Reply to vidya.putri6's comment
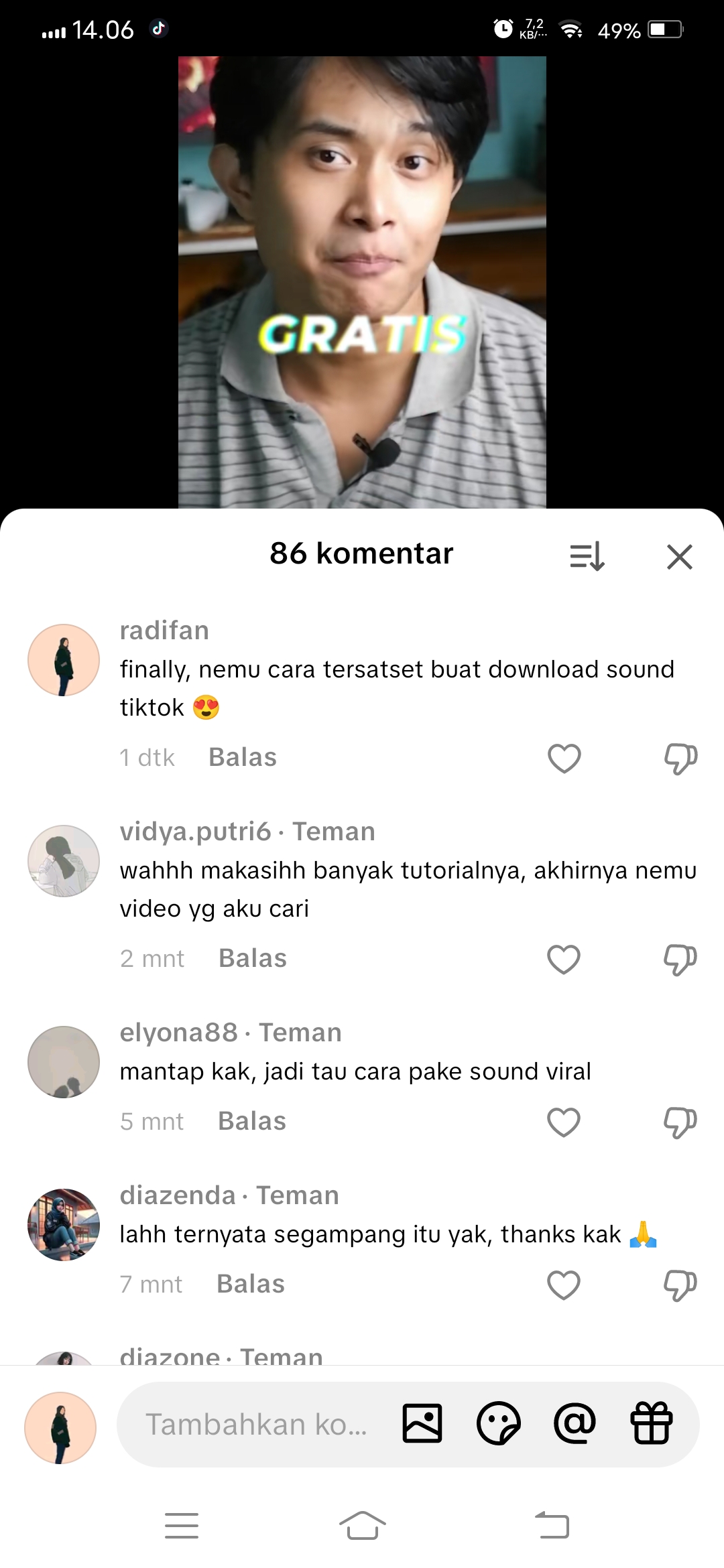This screenshot has height=1568, width=724. point(253,958)
